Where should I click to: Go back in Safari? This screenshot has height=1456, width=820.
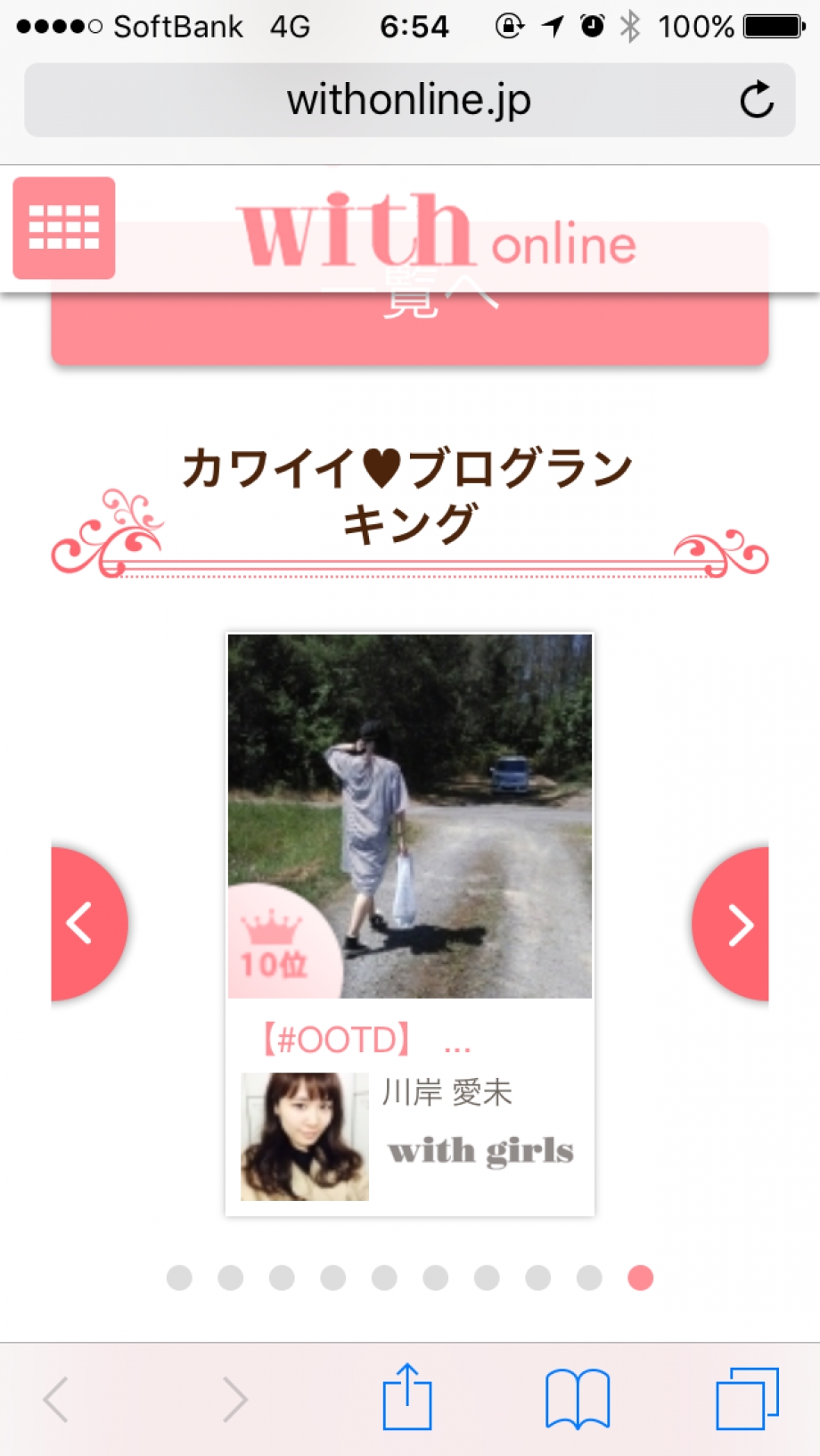56,1398
